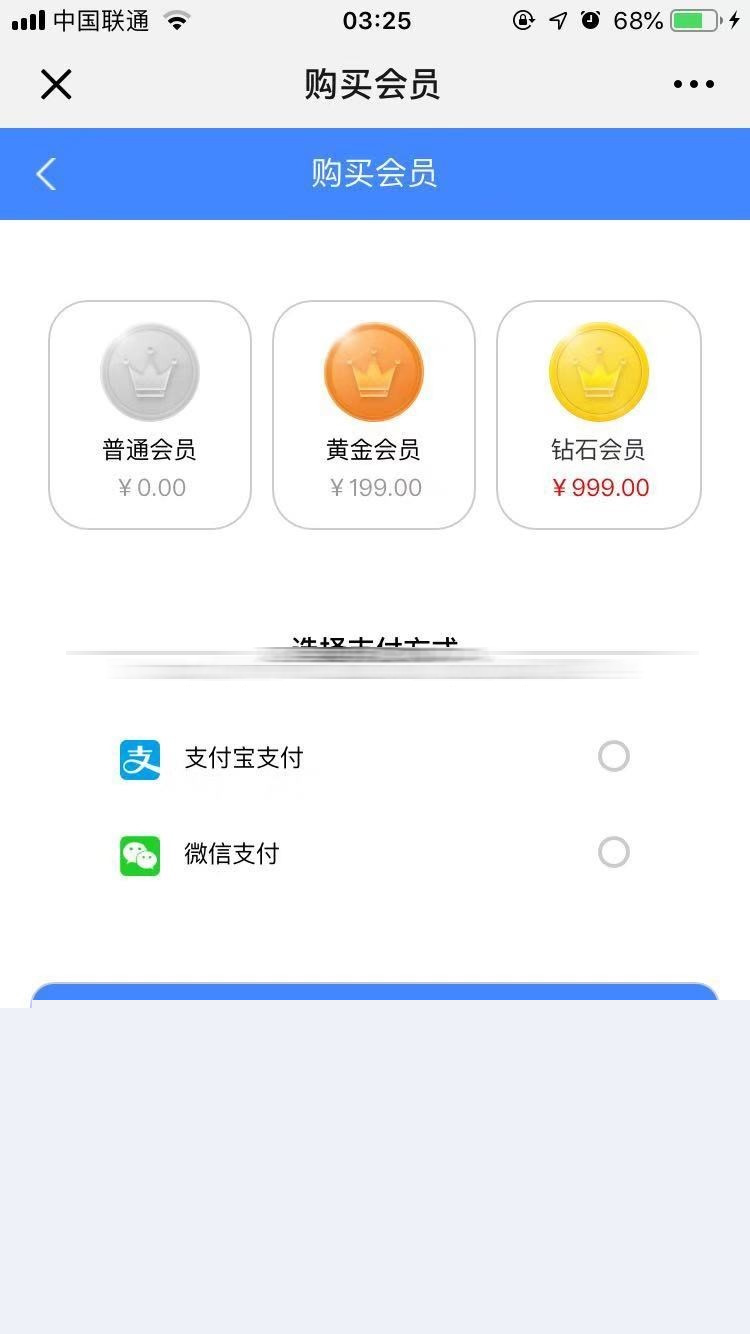Select the 普通会员 membership card
The image size is (750, 1334).
click(x=150, y=413)
